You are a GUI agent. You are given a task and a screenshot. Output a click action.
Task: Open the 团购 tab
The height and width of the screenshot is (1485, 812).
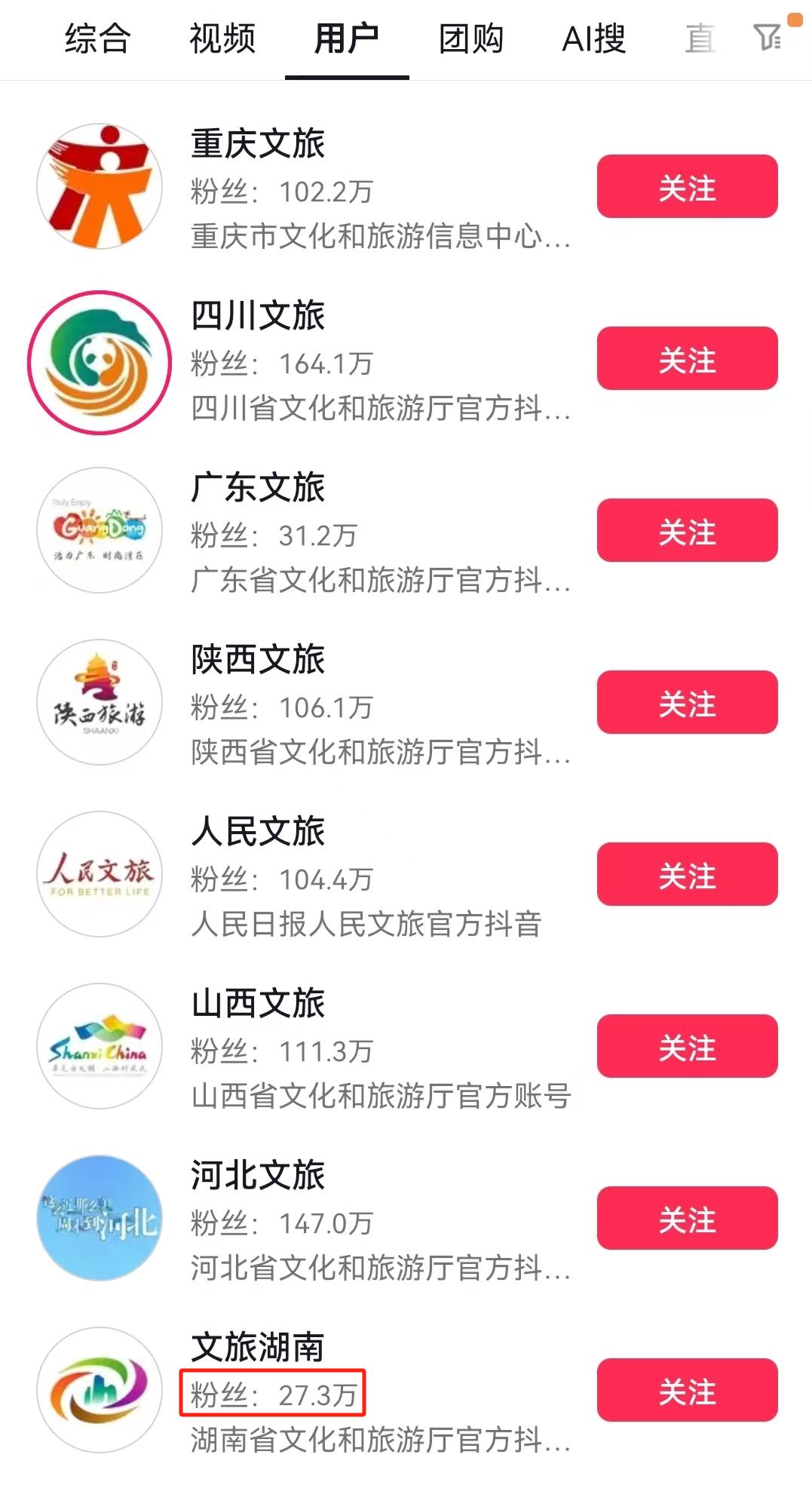471,39
